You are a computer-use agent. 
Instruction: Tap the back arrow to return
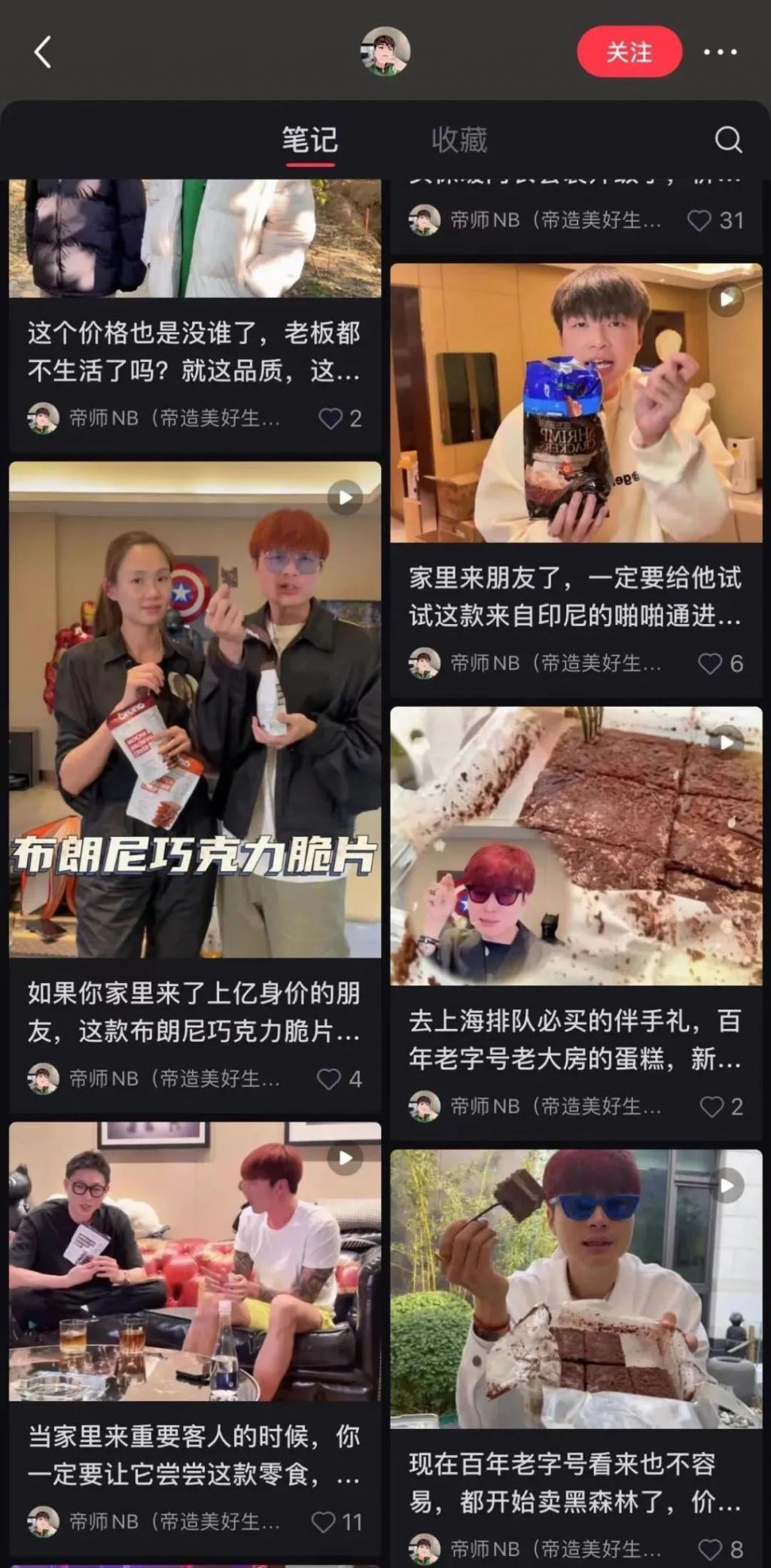[x=41, y=51]
